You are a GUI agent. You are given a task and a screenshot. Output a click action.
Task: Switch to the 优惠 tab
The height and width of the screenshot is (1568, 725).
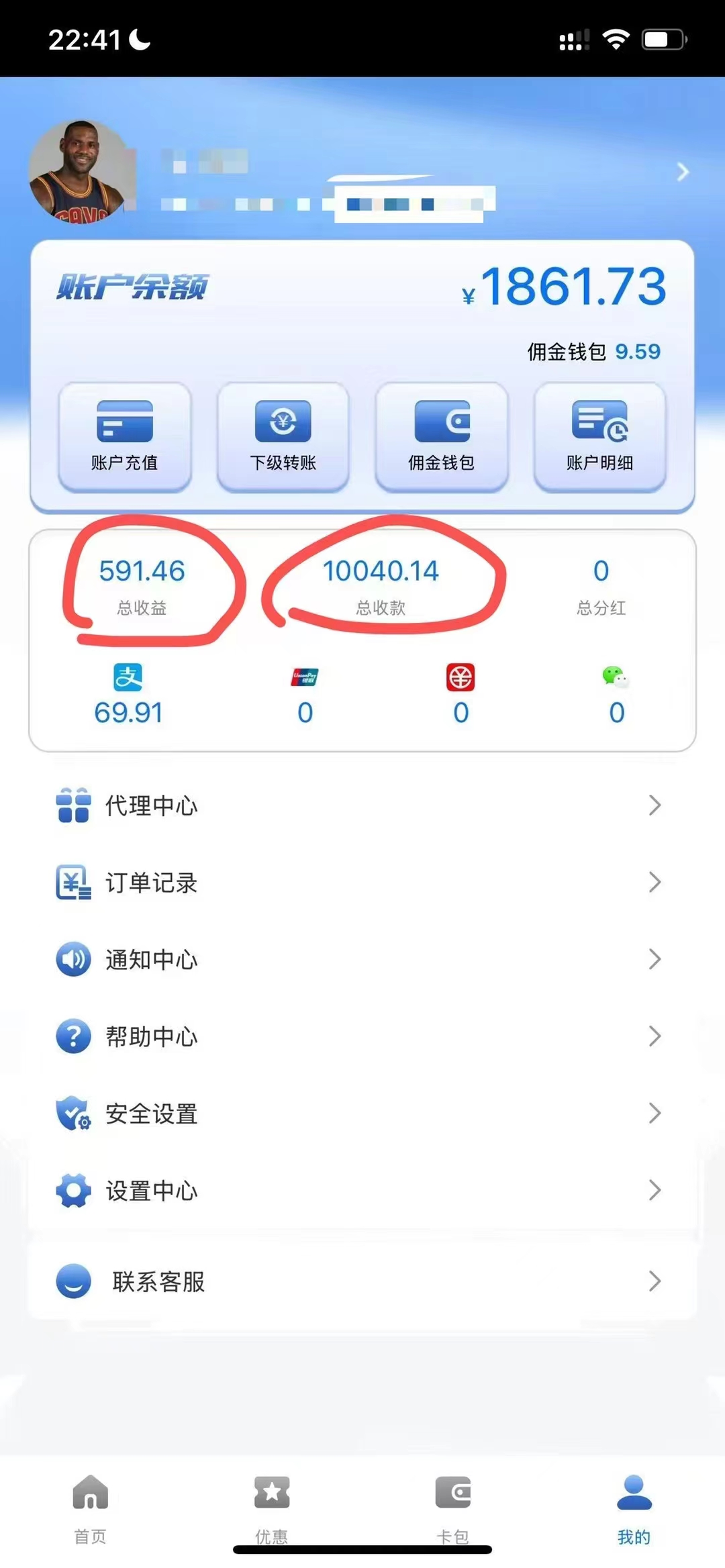272,1508
